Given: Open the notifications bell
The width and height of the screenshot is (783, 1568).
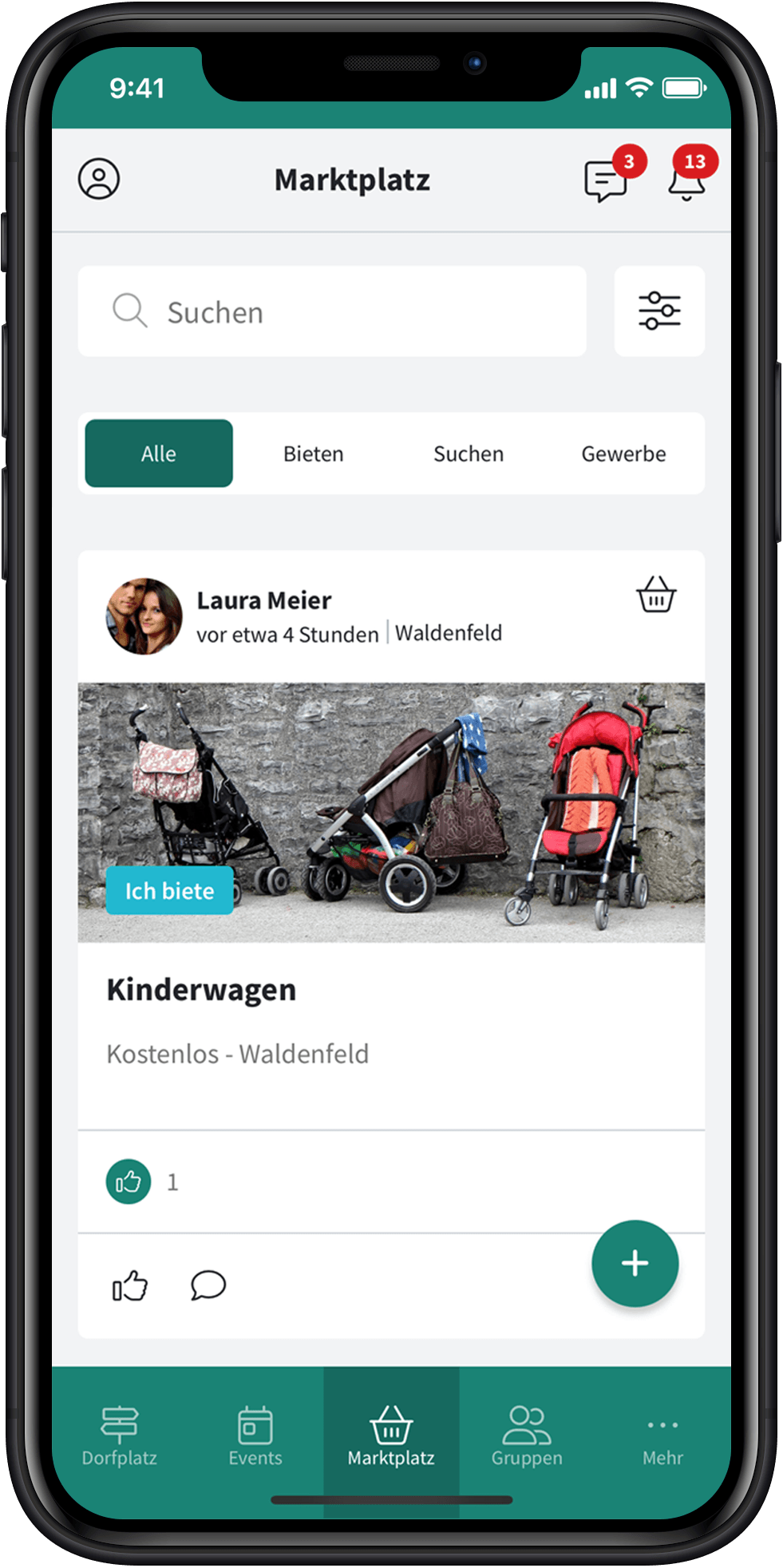Looking at the screenshot, I should tap(690, 174).
